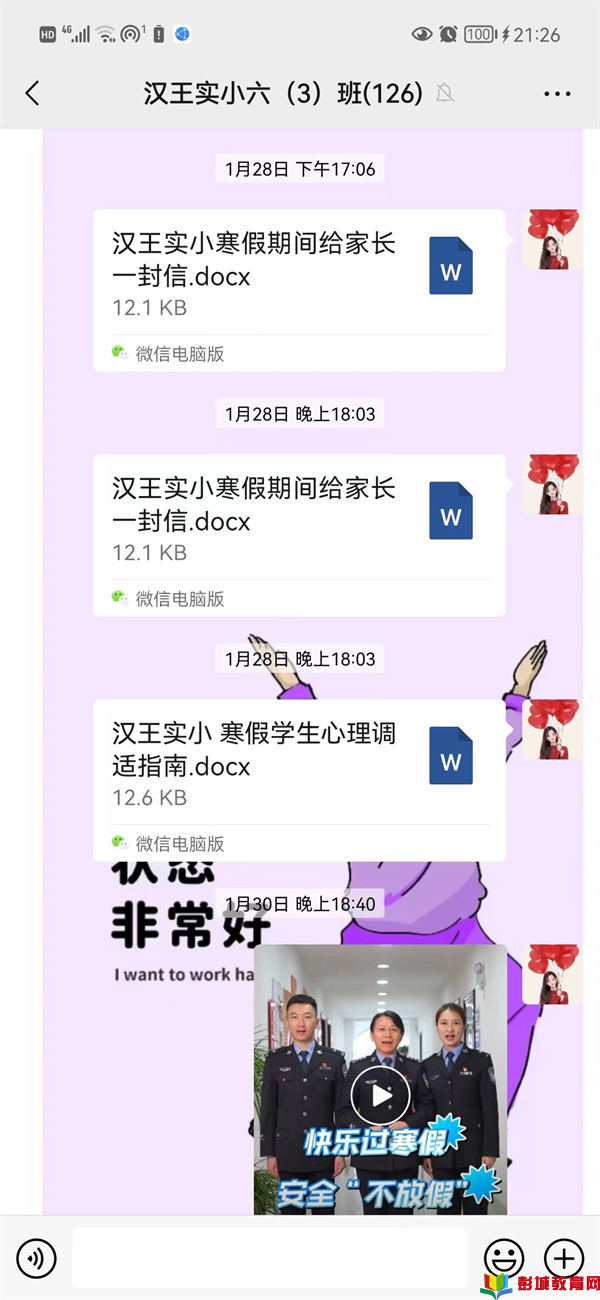Screen dimensions: 600x1300
Task: Open 寒假学生心理调适指南.docx file message
Action: tap(299, 780)
